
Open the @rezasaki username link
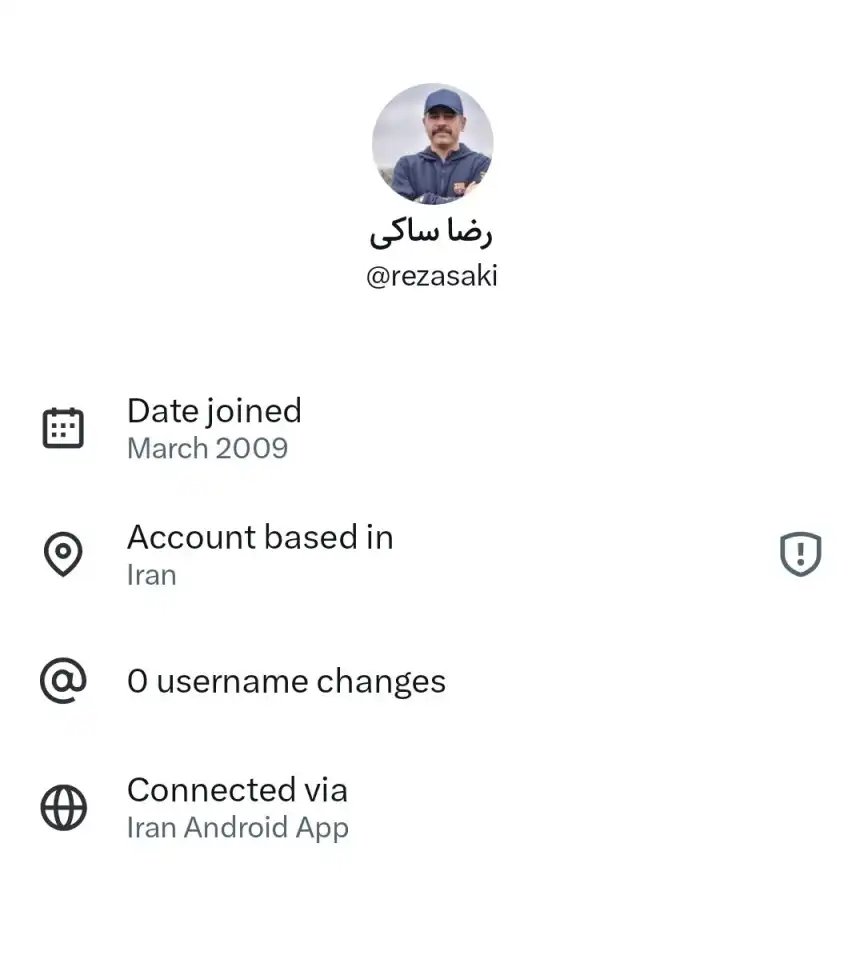(x=432, y=276)
